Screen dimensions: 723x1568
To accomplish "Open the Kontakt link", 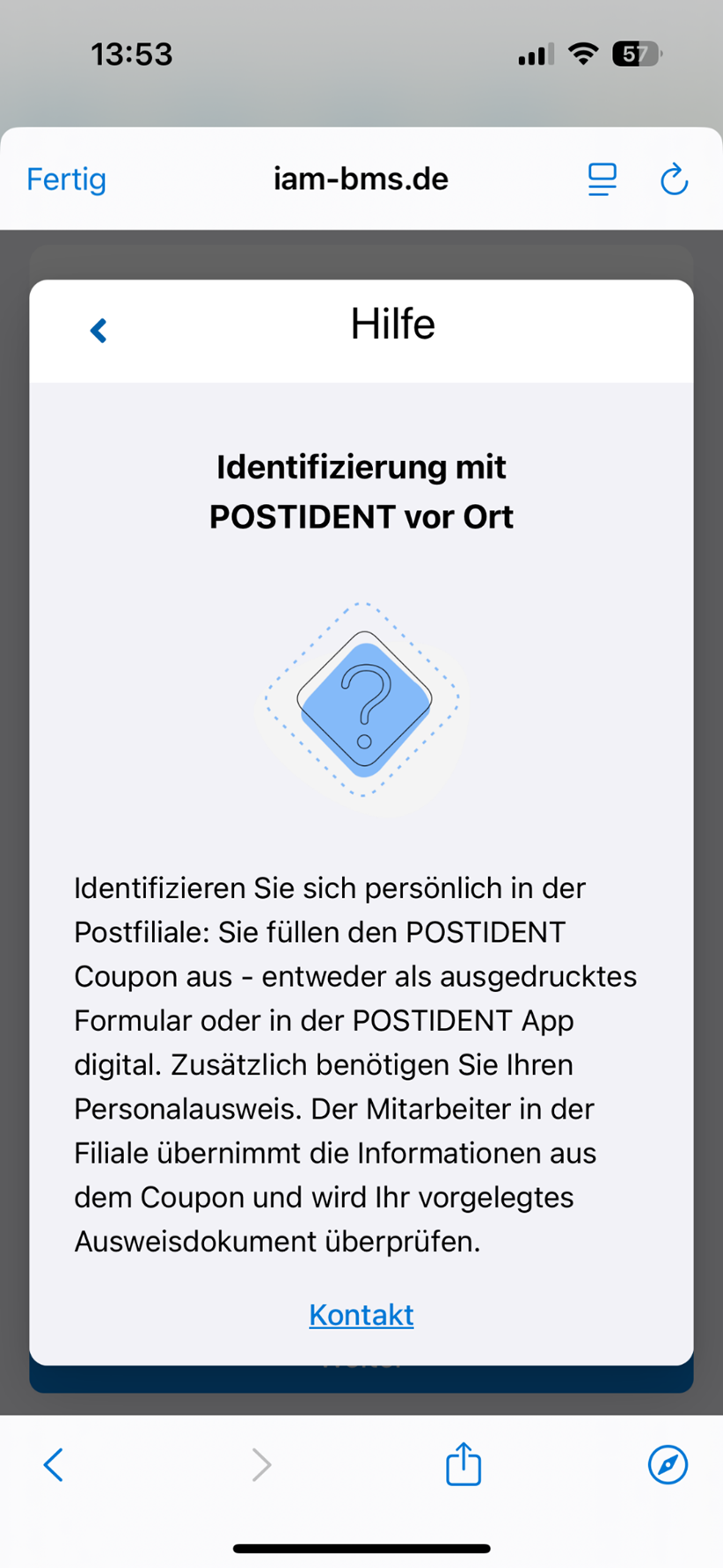I will [x=361, y=1314].
